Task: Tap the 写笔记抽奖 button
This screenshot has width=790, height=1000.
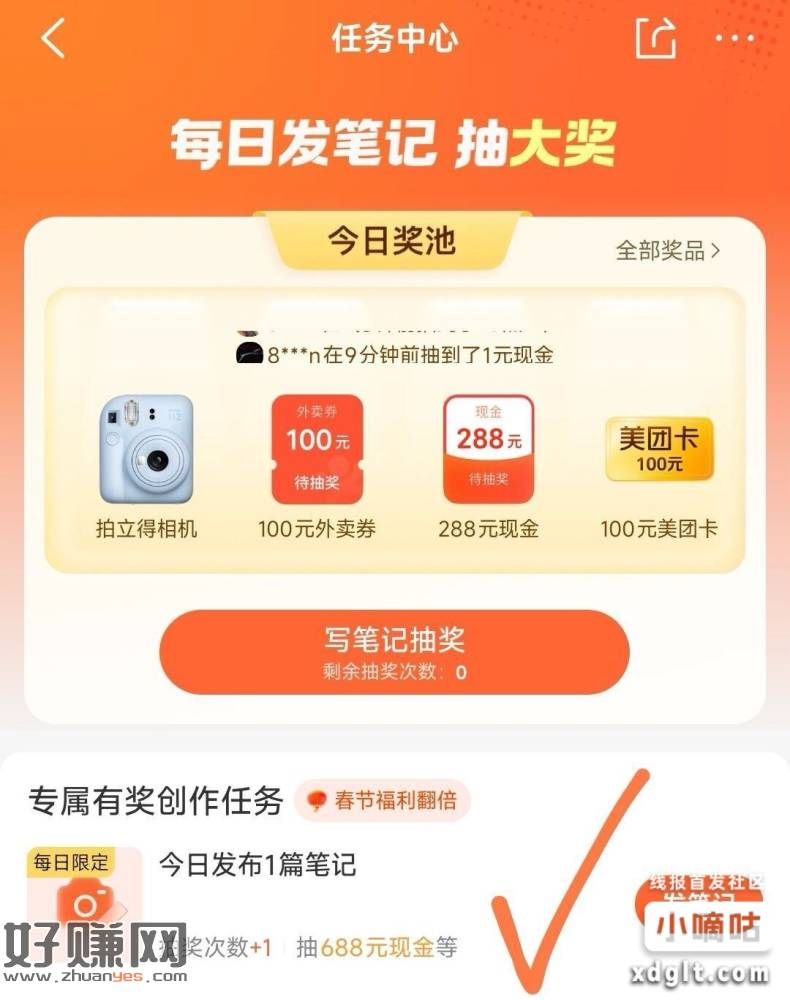Action: click(394, 651)
